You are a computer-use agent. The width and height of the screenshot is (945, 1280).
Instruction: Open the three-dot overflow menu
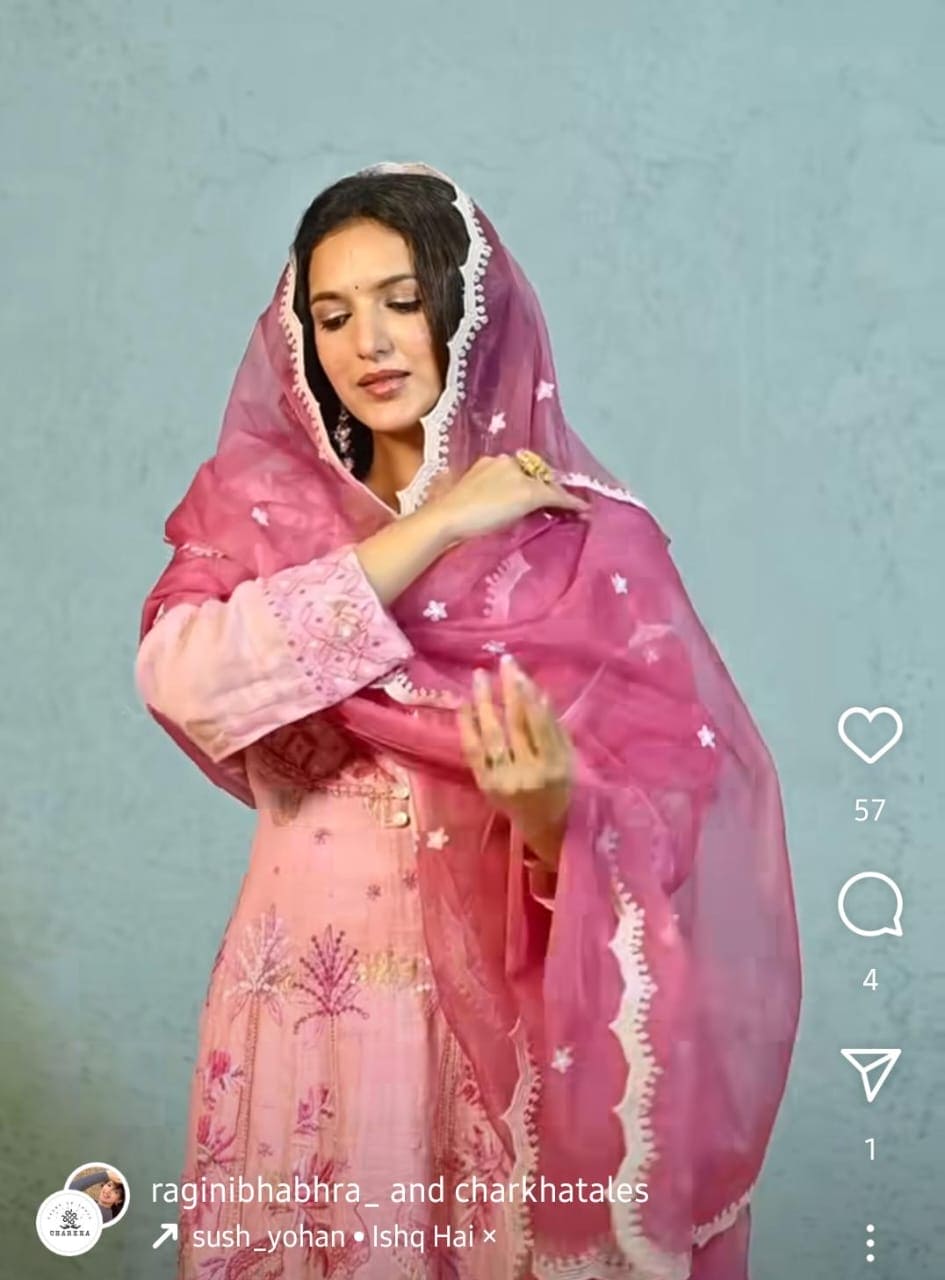(x=869, y=1243)
